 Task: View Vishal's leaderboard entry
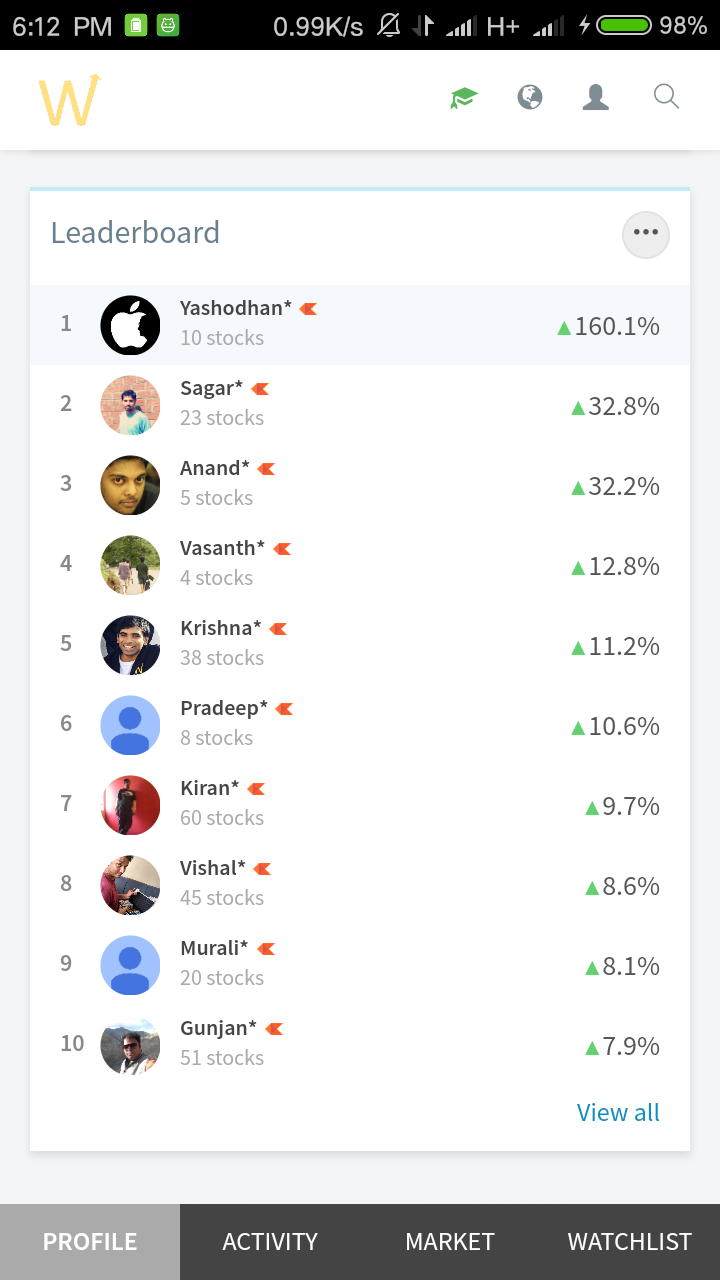pyautogui.click(x=360, y=884)
